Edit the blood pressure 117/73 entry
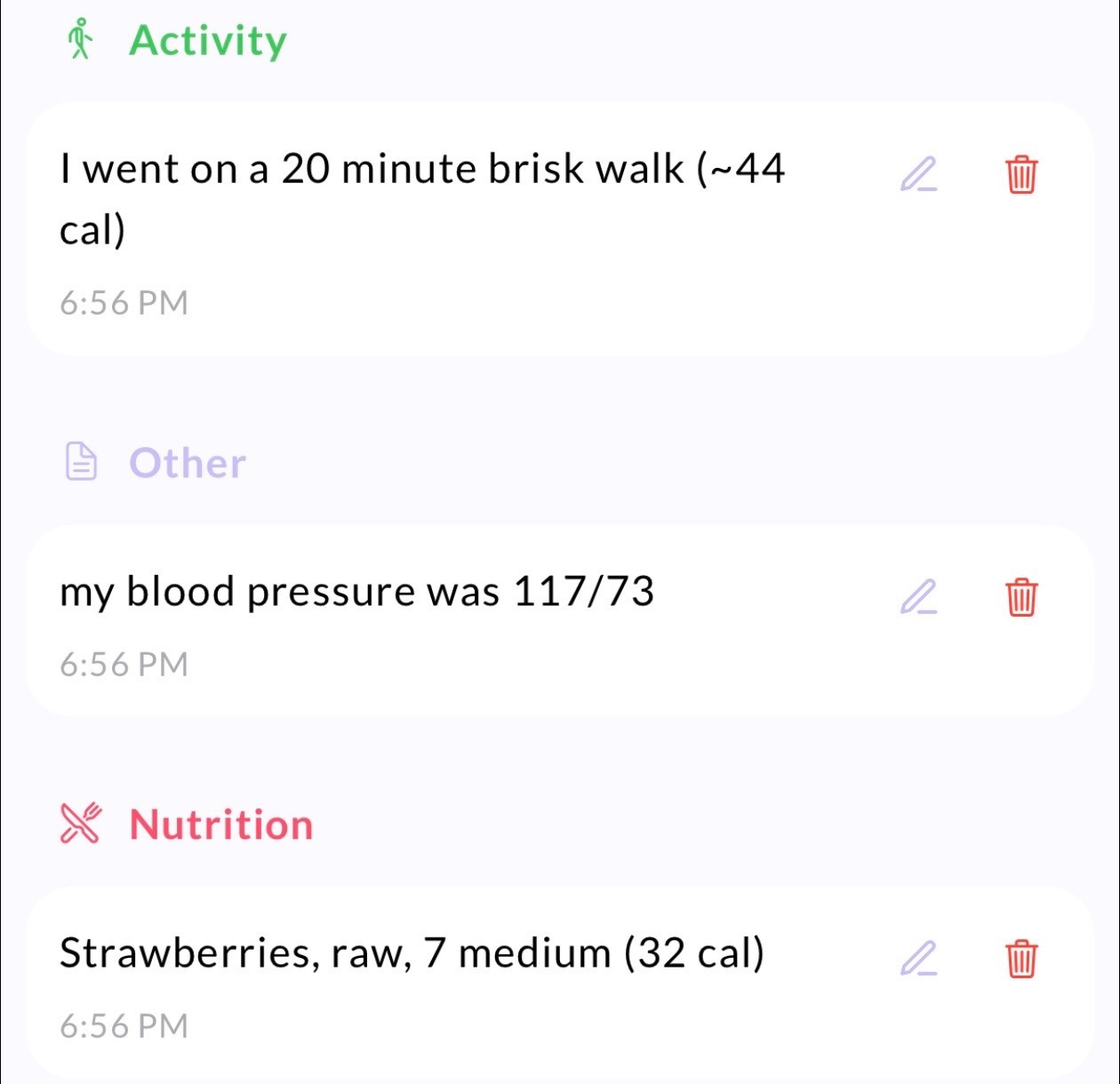 click(x=918, y=596)
